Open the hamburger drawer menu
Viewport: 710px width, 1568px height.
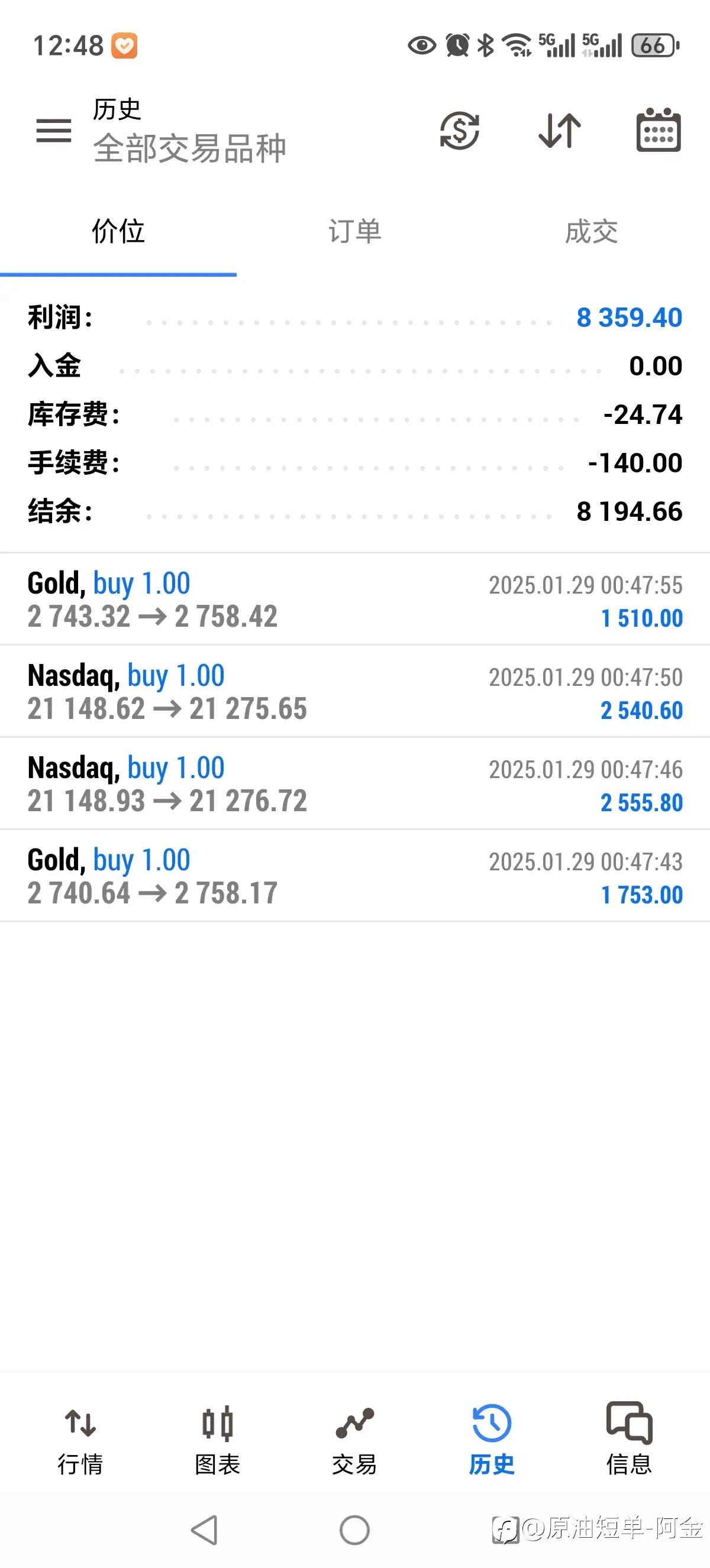pos(54,130)
